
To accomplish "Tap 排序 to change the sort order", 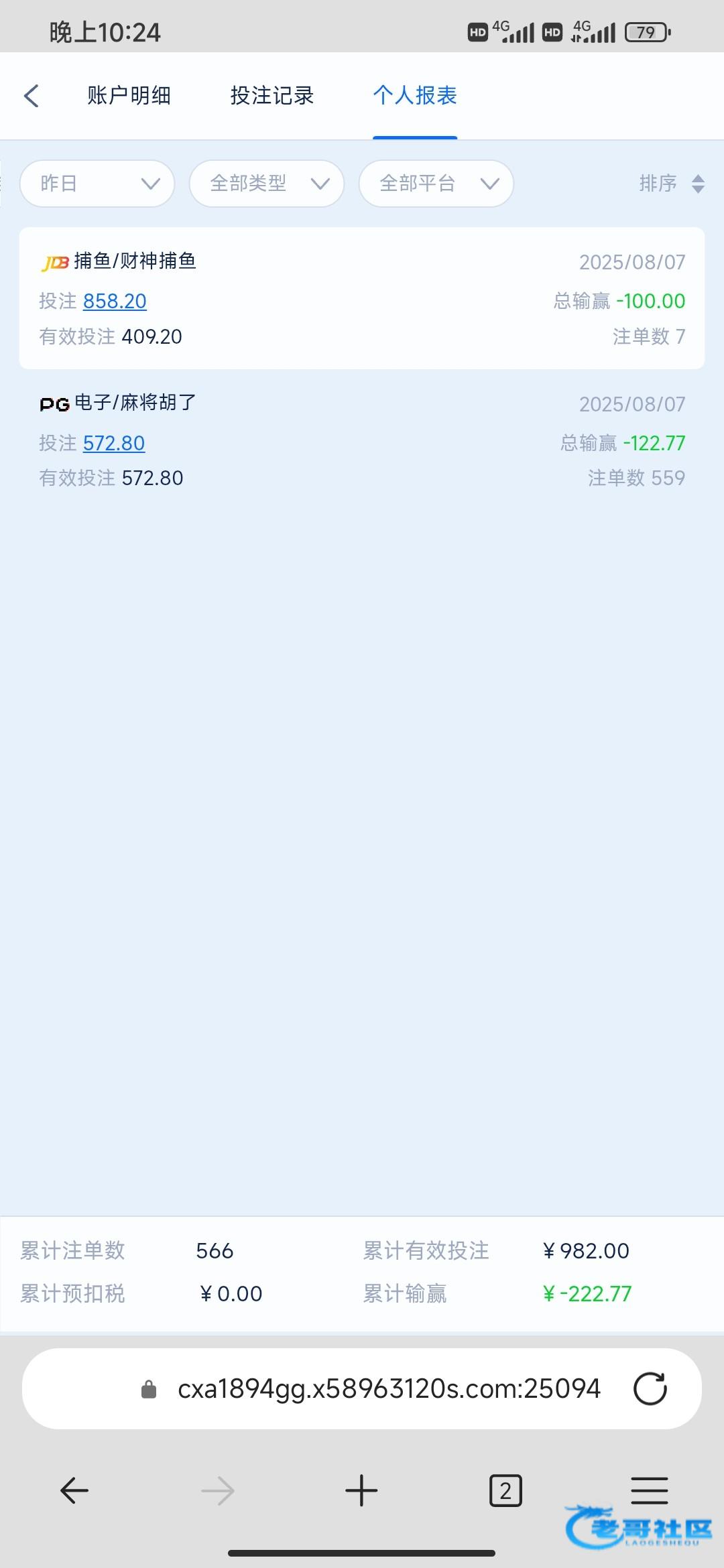I will point(671,184).
